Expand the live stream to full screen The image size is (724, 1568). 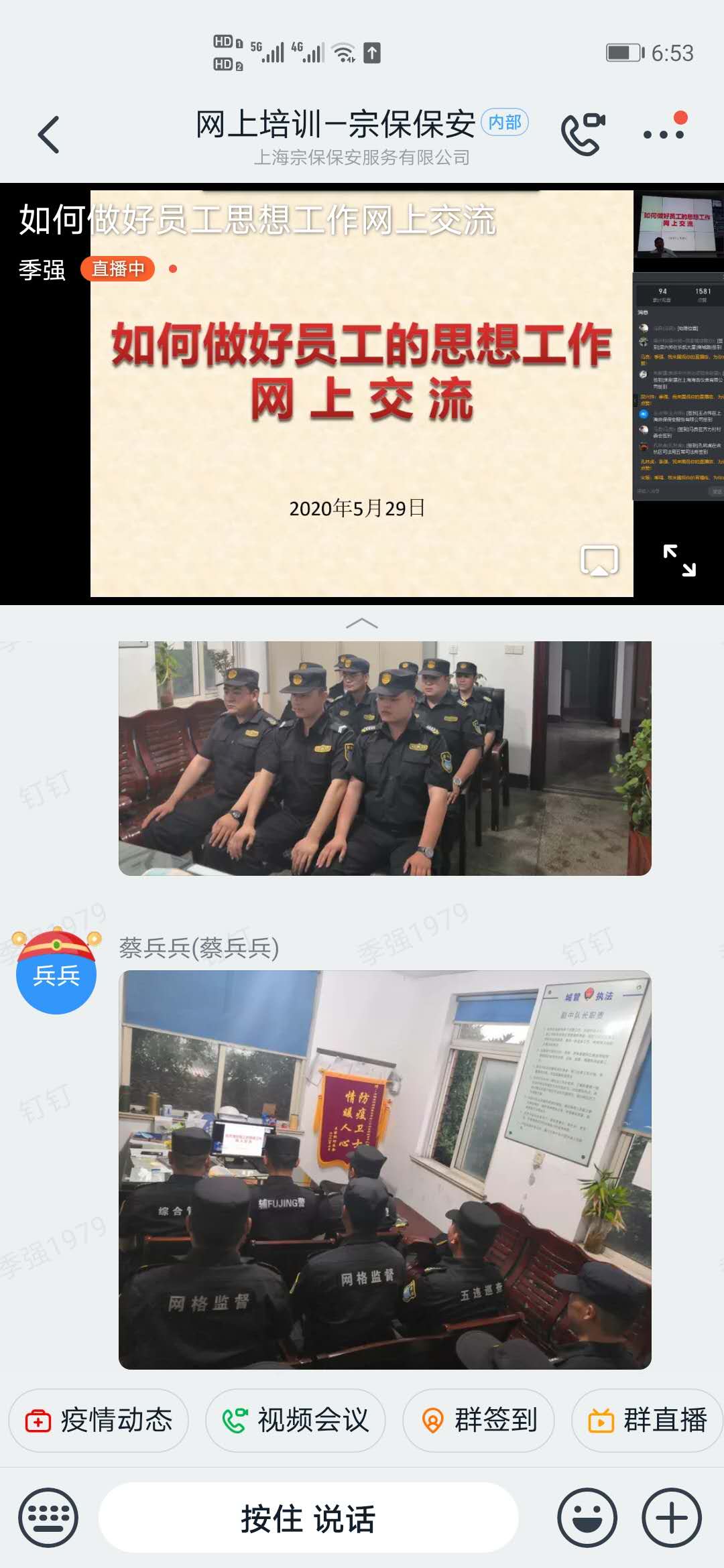pyautogui.click(x=679, y=560)
